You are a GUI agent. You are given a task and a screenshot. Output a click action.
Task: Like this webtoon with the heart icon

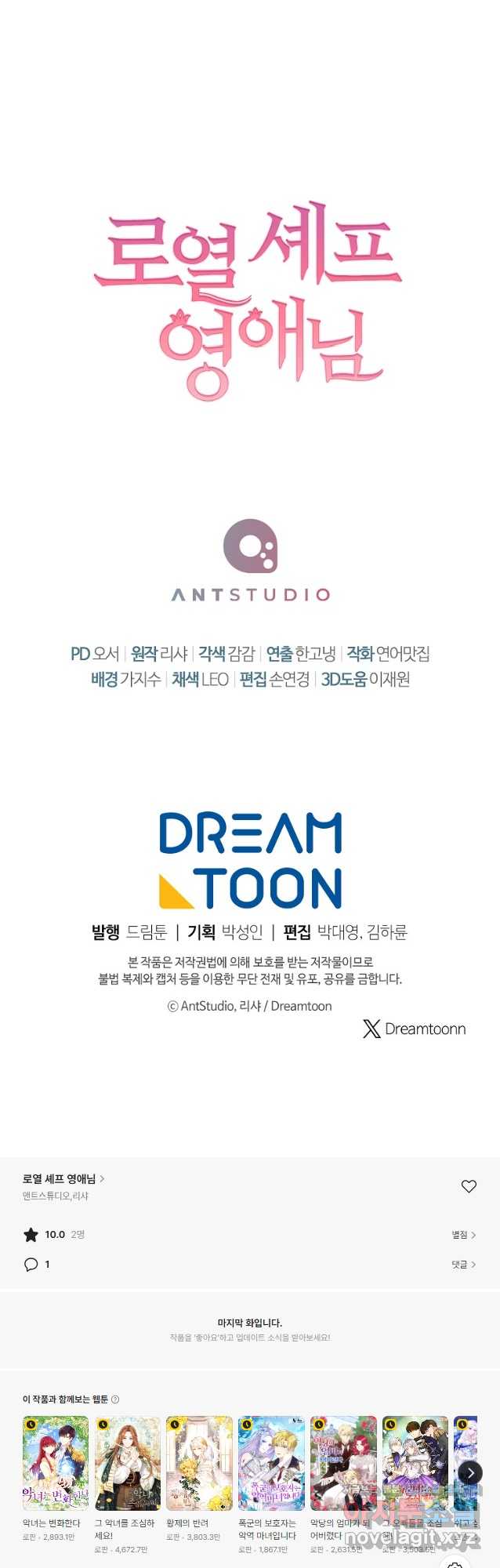[x=469, y=1186]
